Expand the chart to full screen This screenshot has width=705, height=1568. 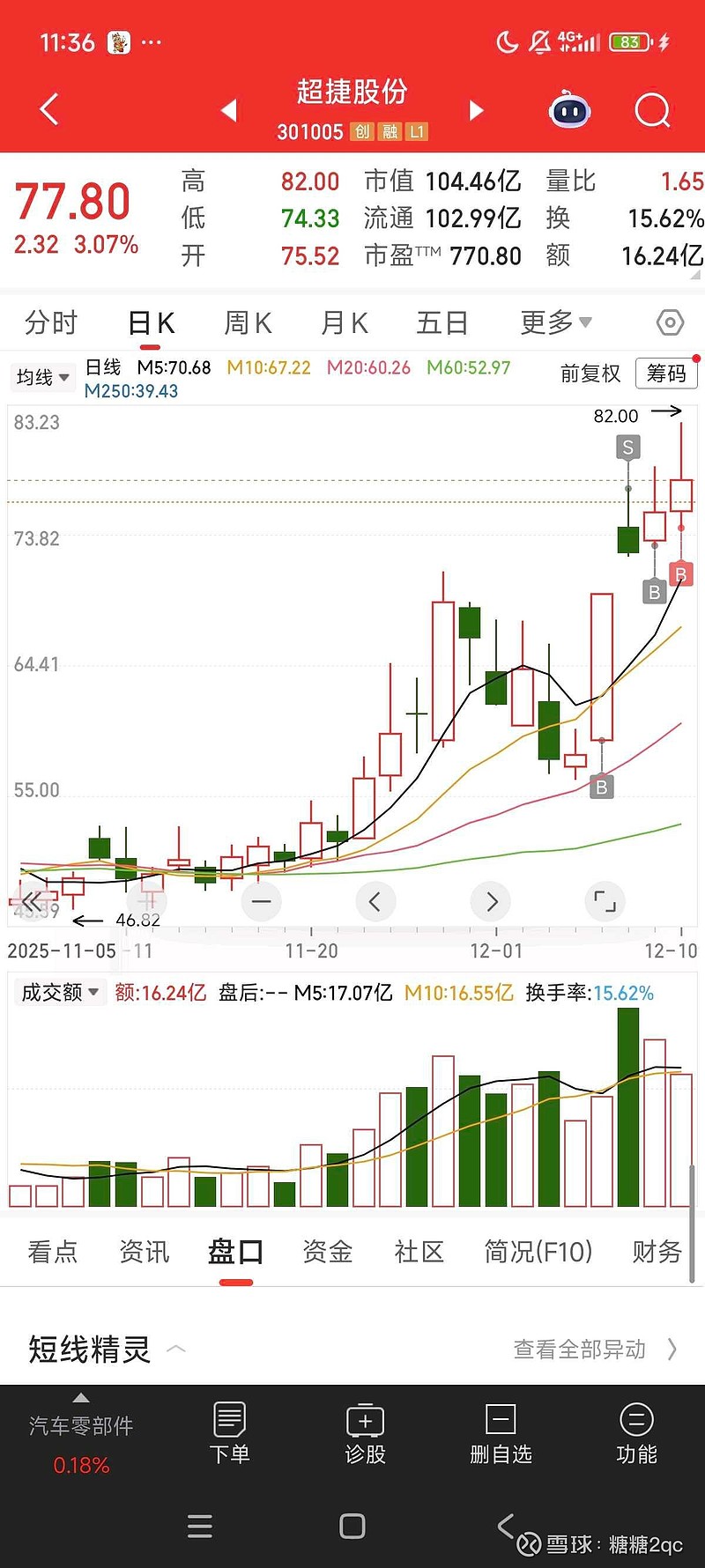pos(605,901)
